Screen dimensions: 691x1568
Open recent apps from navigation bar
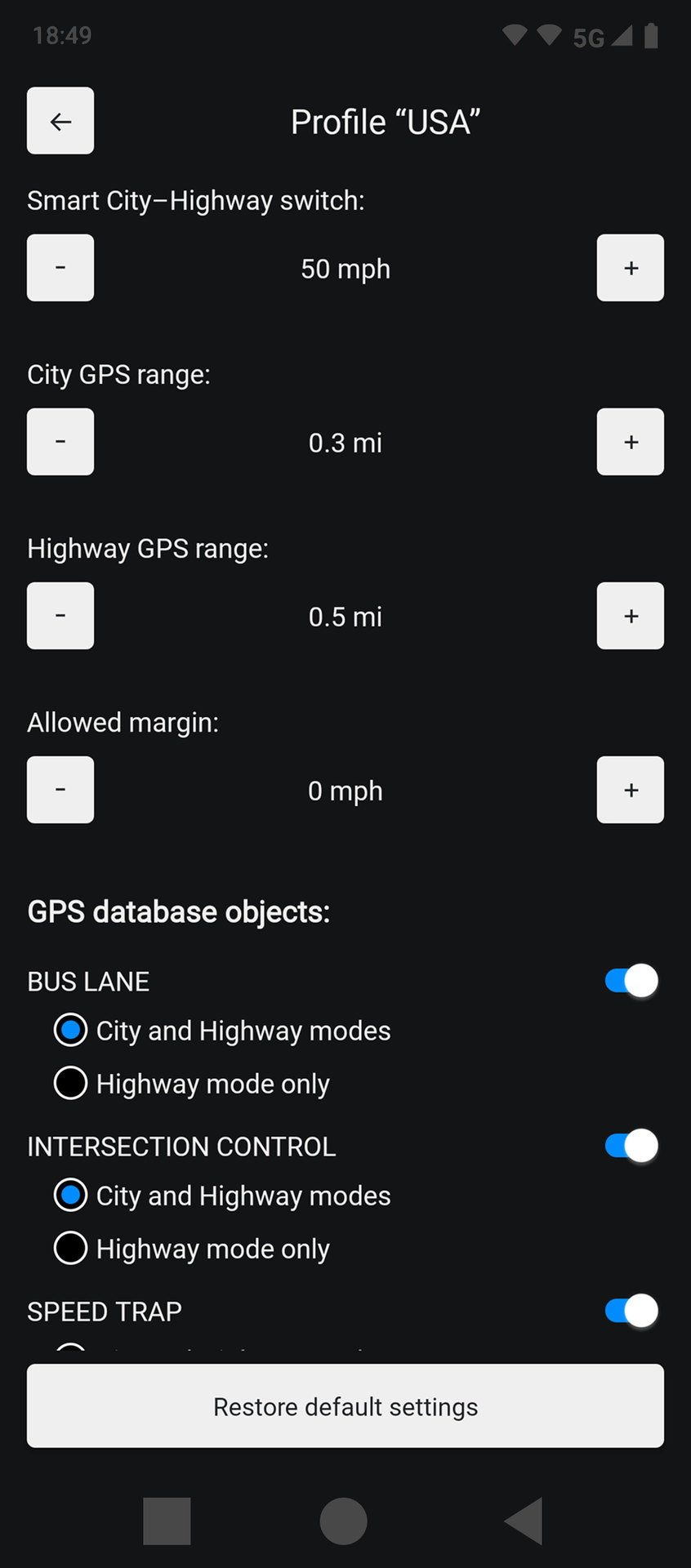(x=167, y=1521)
